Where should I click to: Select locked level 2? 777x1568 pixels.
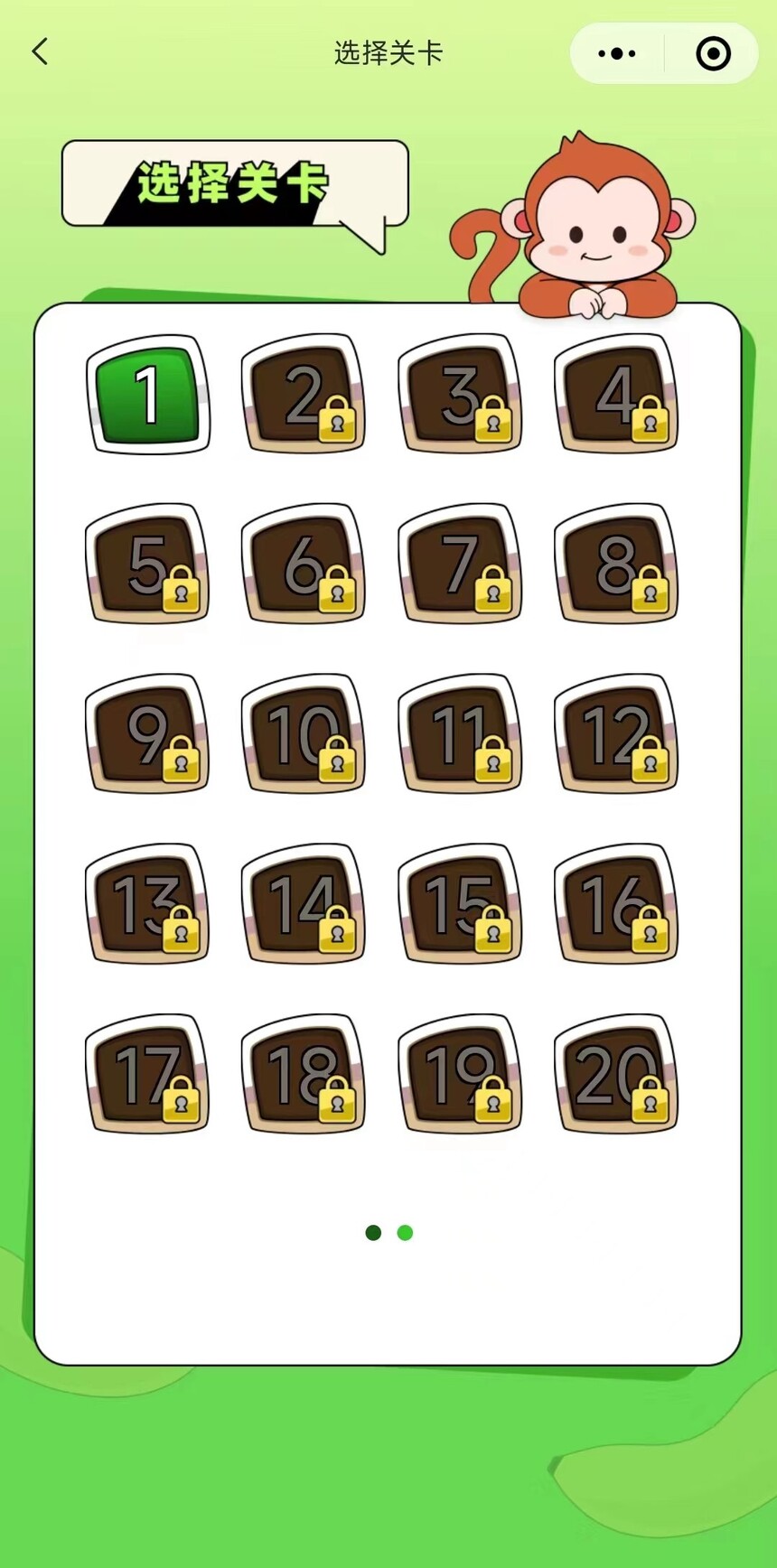[304, 394]
